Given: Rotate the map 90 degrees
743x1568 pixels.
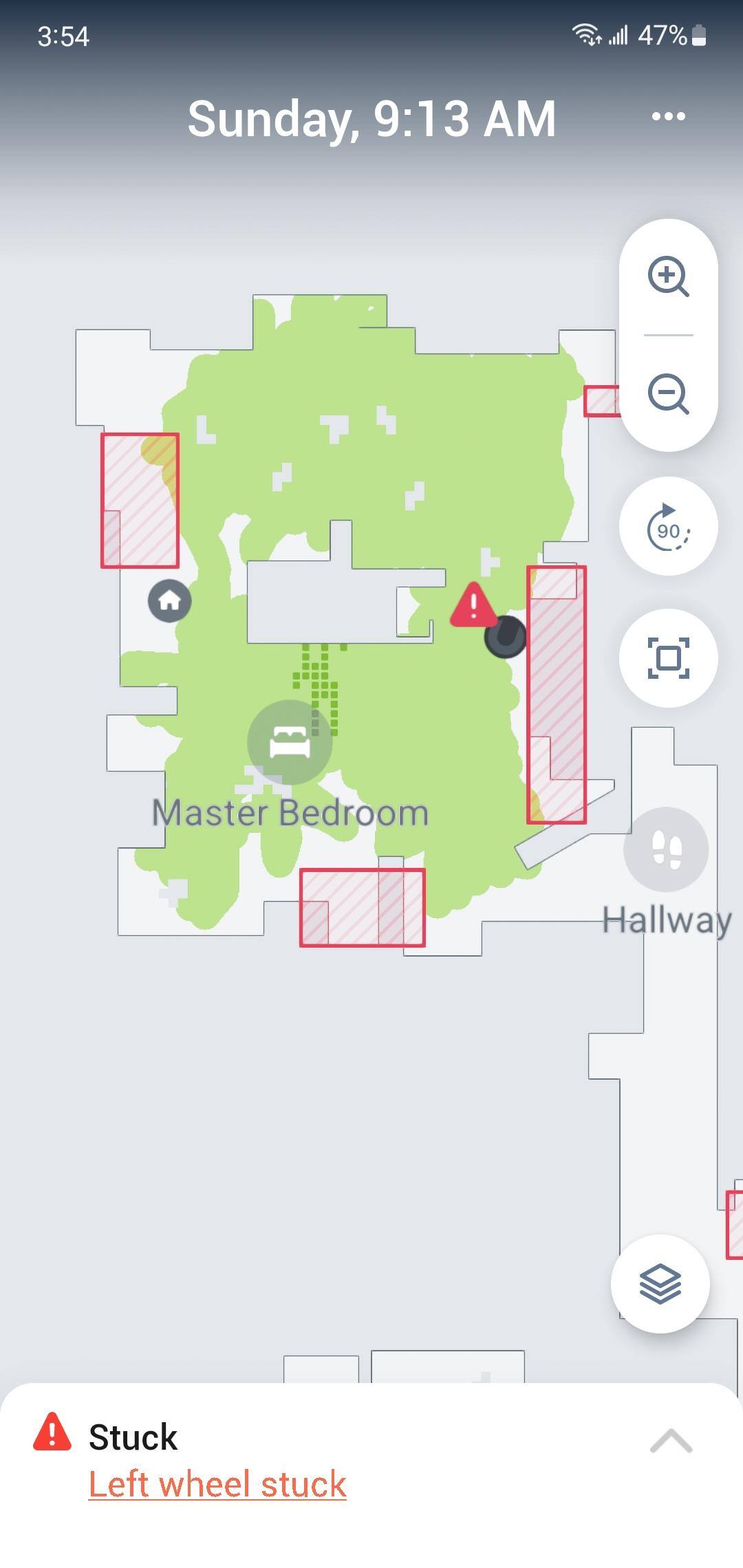Looking at the screenshot, I should (668, 527).
